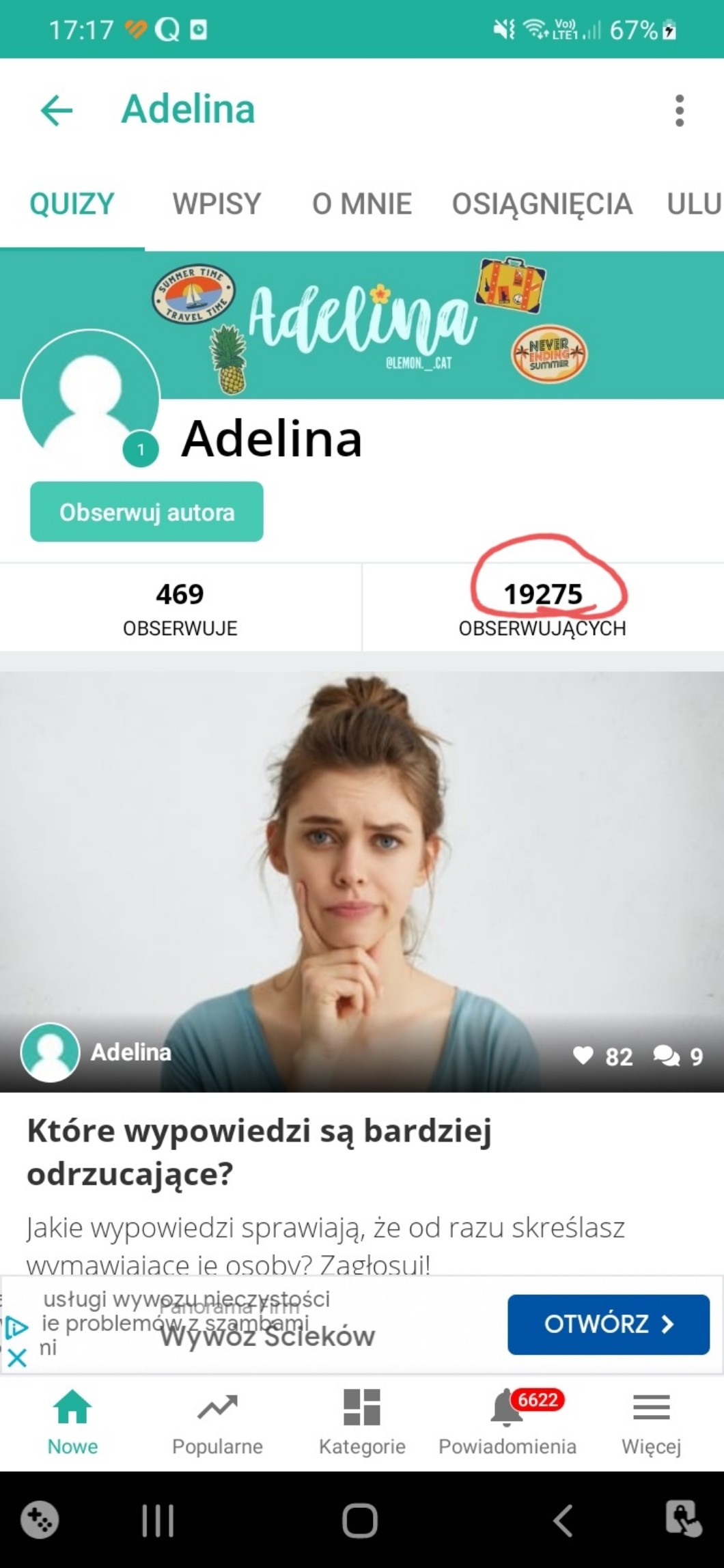
Task: Tap the system home button
Action: coord(360,1521)
